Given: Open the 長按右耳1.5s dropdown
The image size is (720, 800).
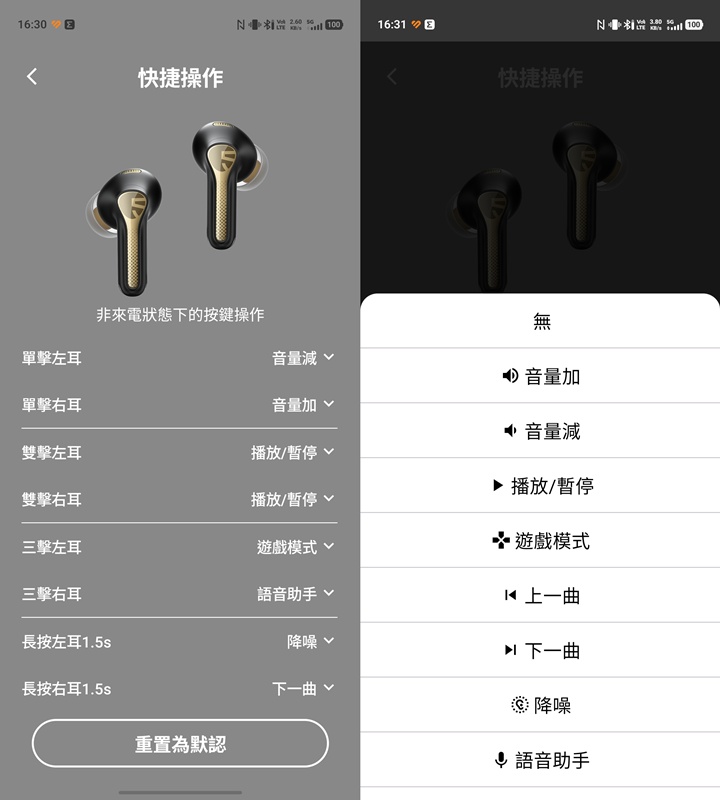Looking at the screenshot, I should [303, 689].
